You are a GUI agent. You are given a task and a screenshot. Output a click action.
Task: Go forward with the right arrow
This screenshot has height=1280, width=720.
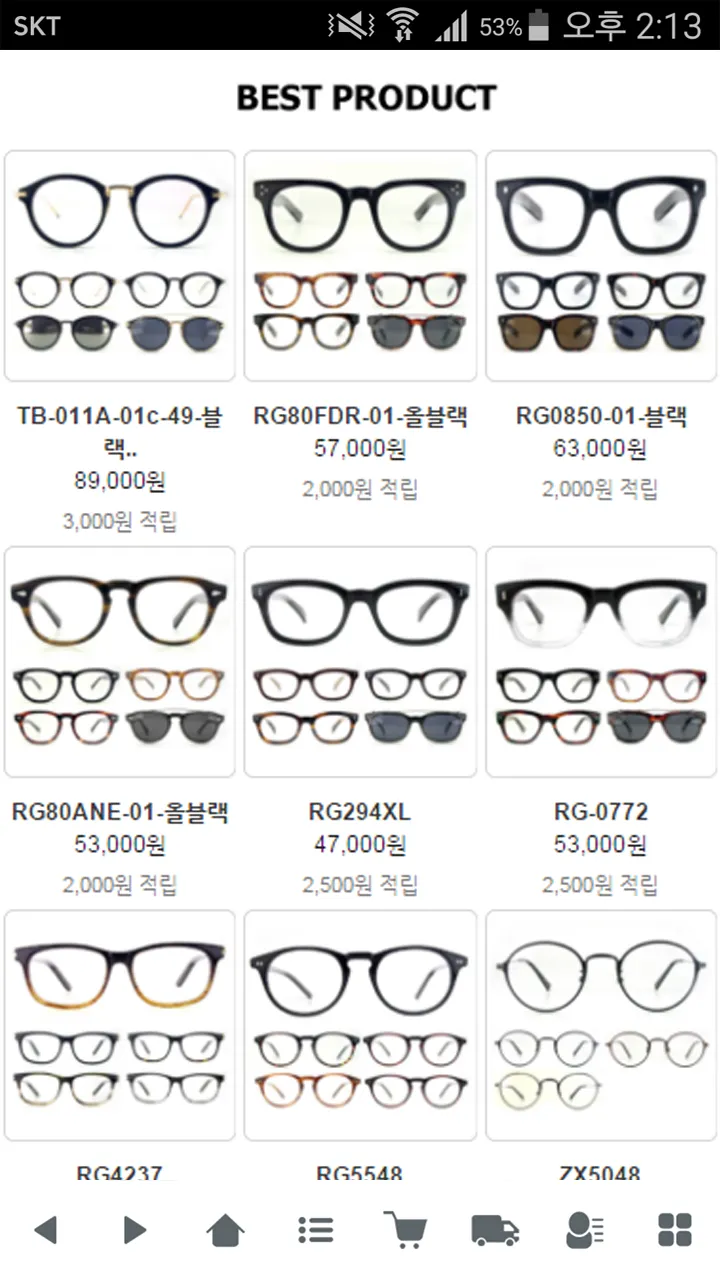pyautogui.click(x=134, y=1229)
